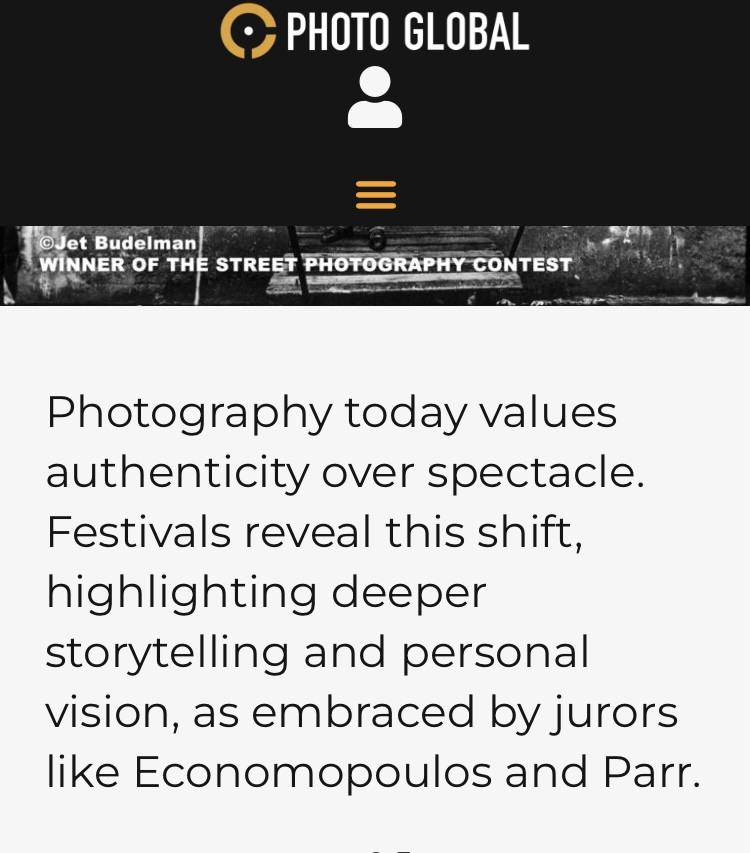750x853 pixels.
Task: Go to Photo Global home via logo
Action: tap(375, 32)
